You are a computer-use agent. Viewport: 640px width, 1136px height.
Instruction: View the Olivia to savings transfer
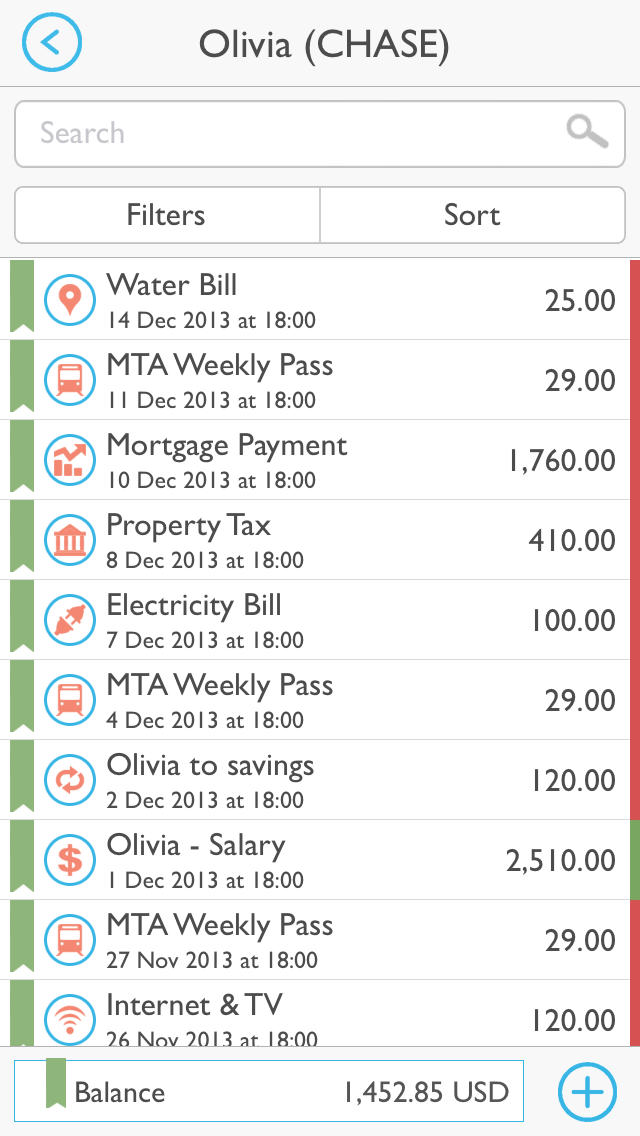point(320,780)
